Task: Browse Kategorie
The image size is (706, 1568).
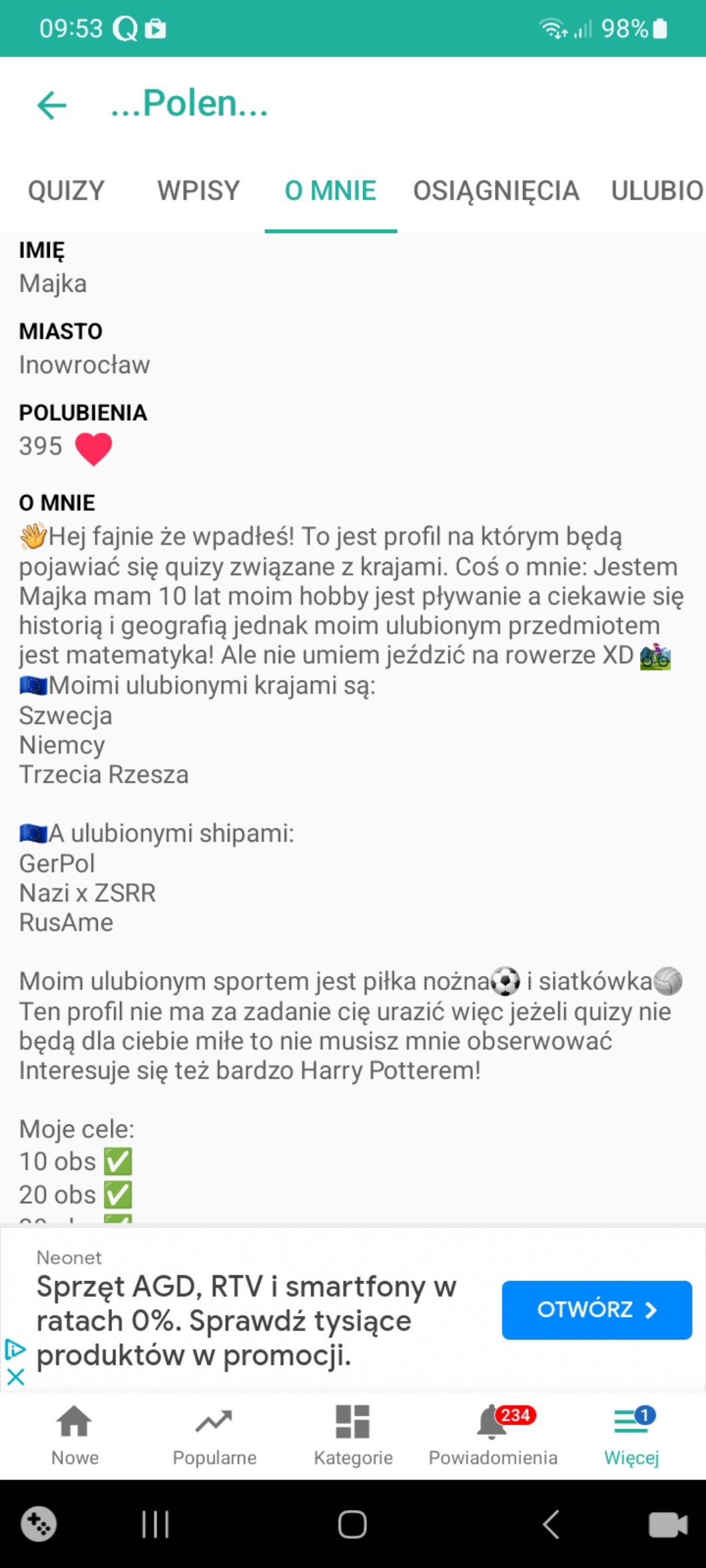Action: click(x=353, y=1435)
